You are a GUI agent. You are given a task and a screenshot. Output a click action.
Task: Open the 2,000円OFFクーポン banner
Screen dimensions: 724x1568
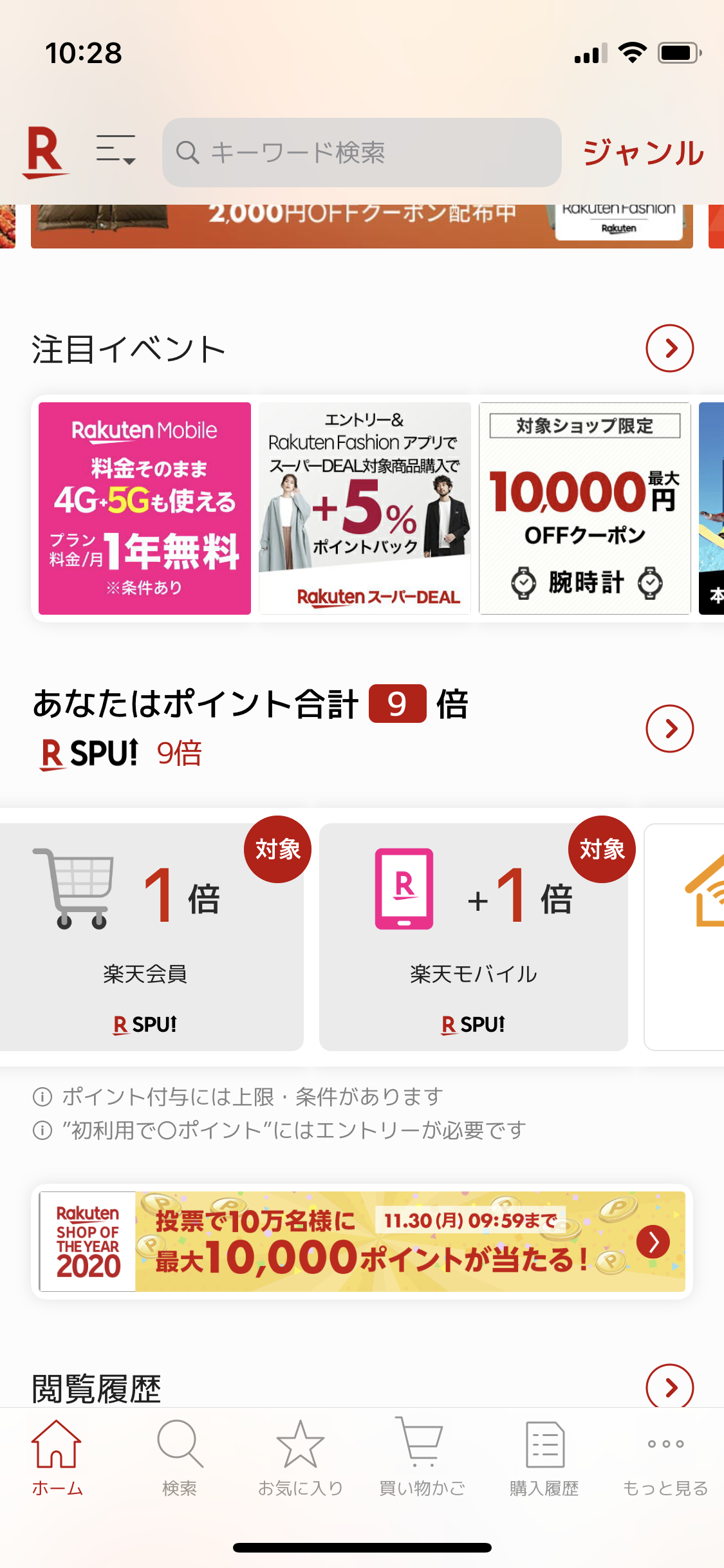point(362,226)
